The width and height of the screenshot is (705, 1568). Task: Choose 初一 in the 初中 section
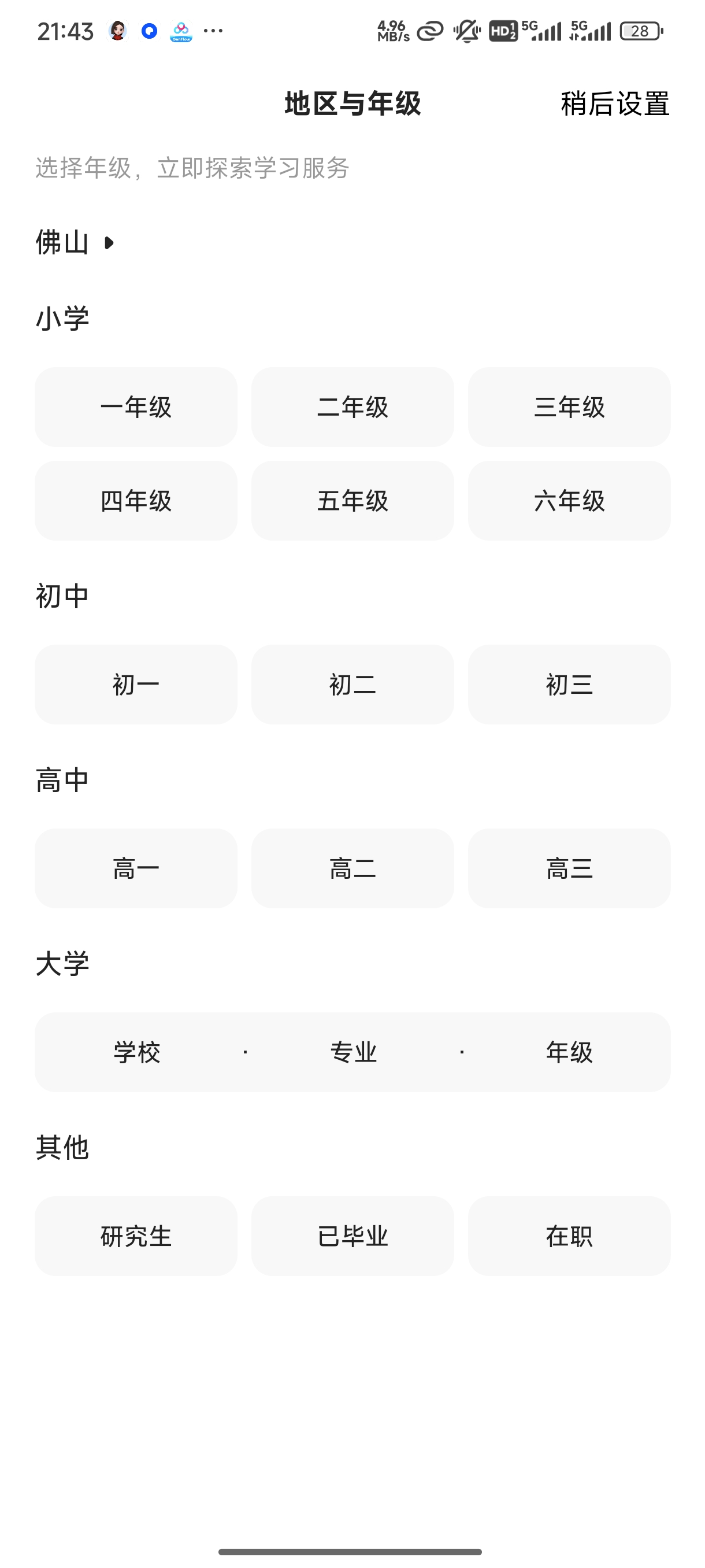point(136,685)
